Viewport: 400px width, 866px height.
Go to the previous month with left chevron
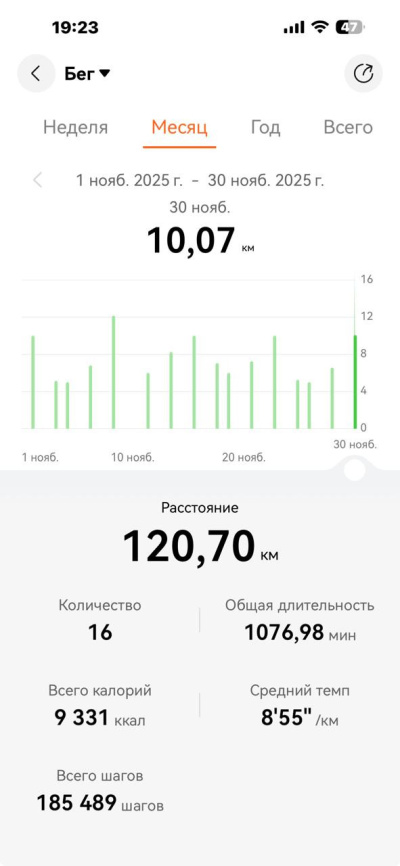tap(38, 180)
